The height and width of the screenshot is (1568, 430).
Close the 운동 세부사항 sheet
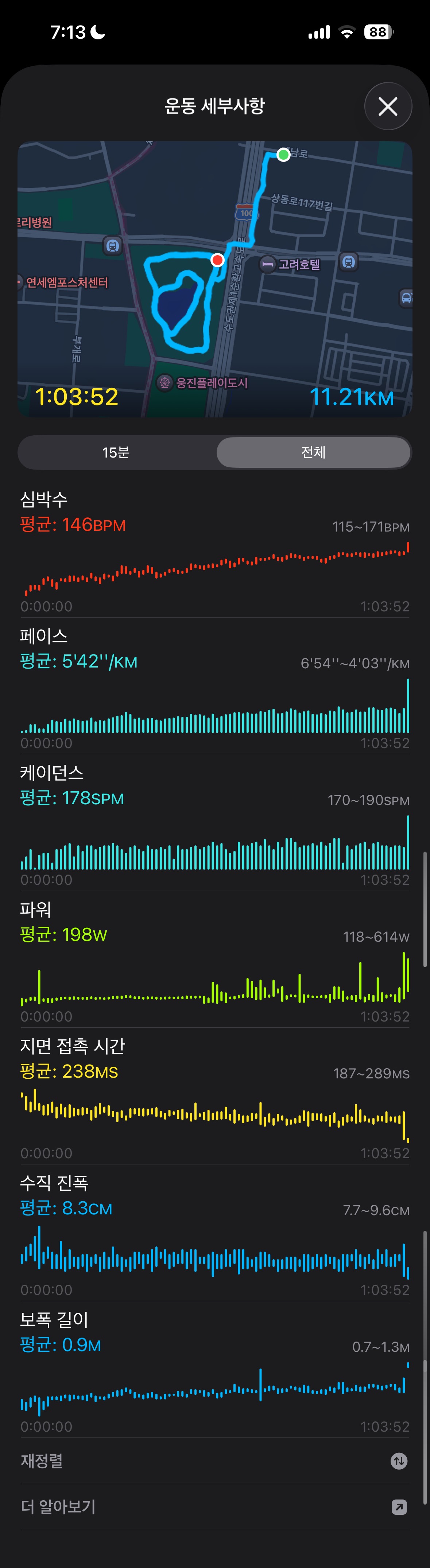[388, 106]
